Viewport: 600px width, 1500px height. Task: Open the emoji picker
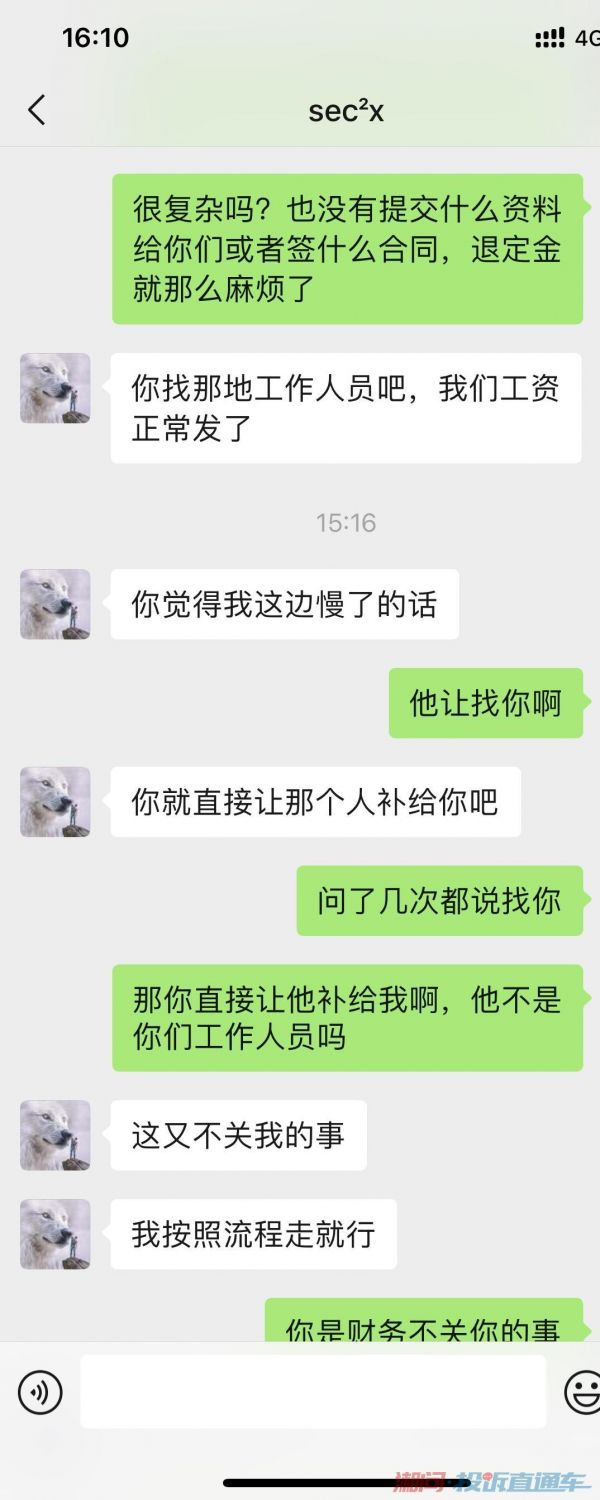[x=582, y=1391]
